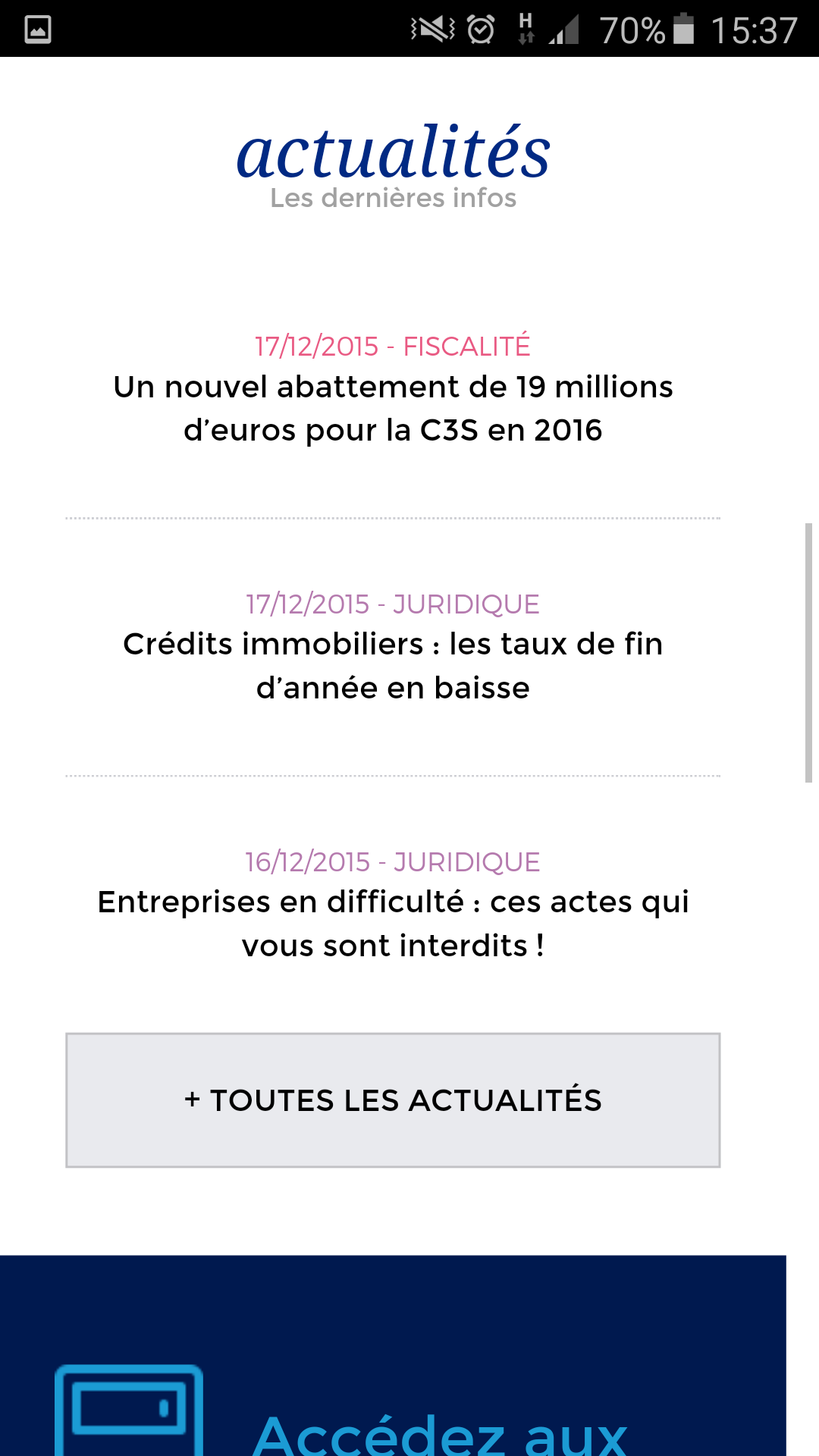The image size is (819, 1456).
Task: Open Entreprises en difficulté article
Action: pos(393,924)
